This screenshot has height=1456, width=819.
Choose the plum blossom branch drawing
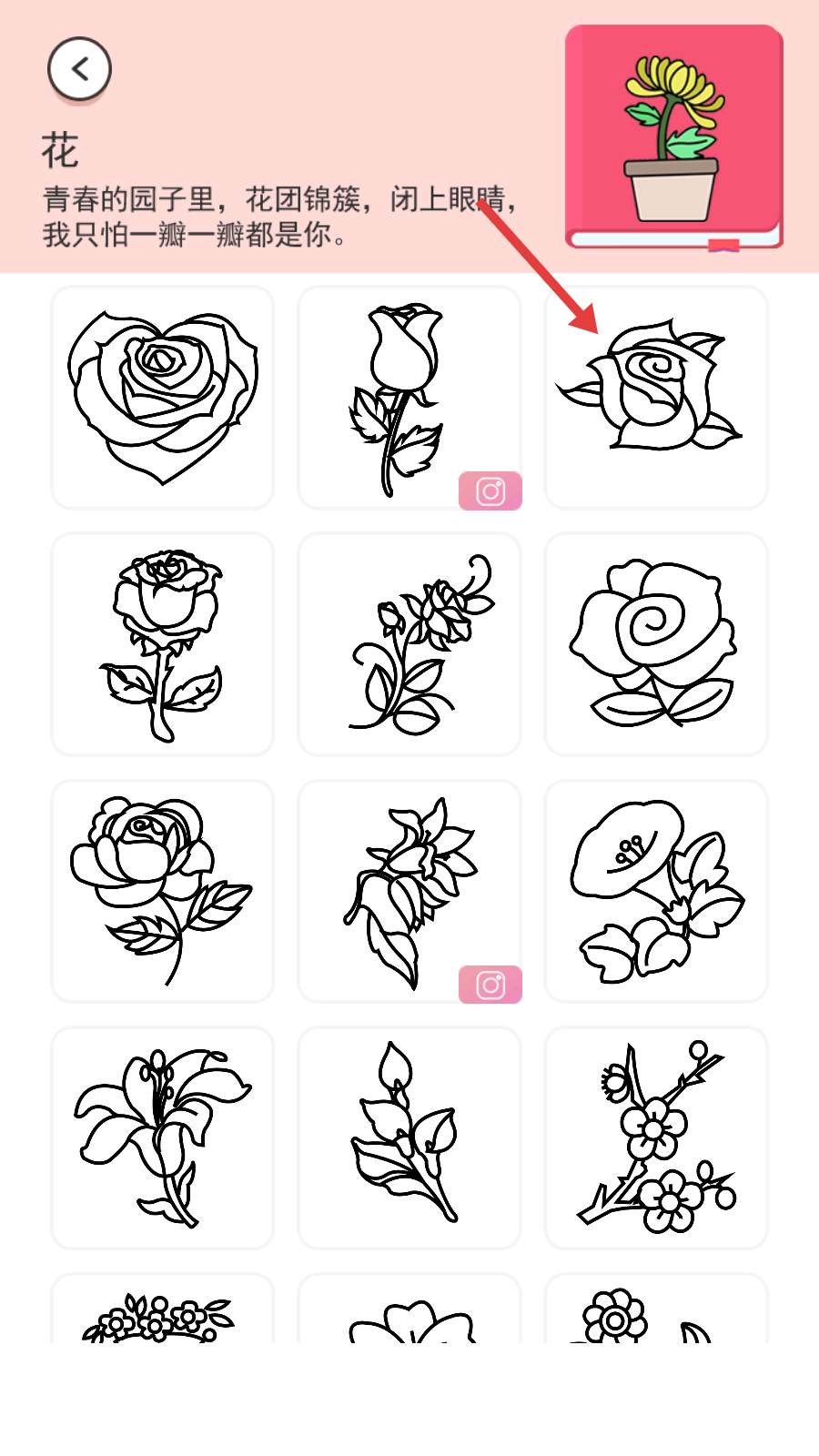click(x=655, y=1137)
